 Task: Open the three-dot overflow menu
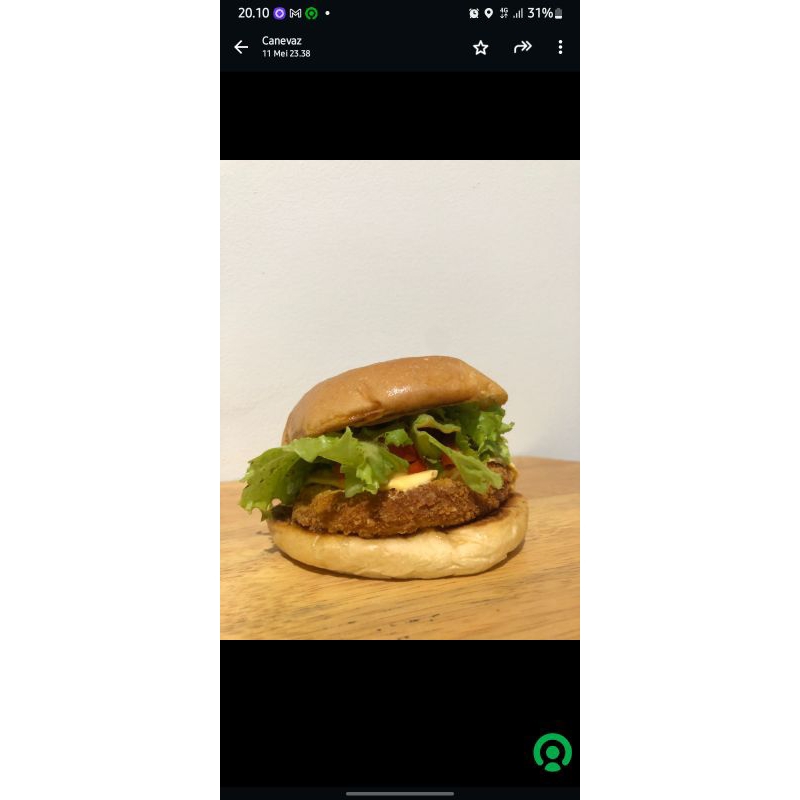[560, 47]
